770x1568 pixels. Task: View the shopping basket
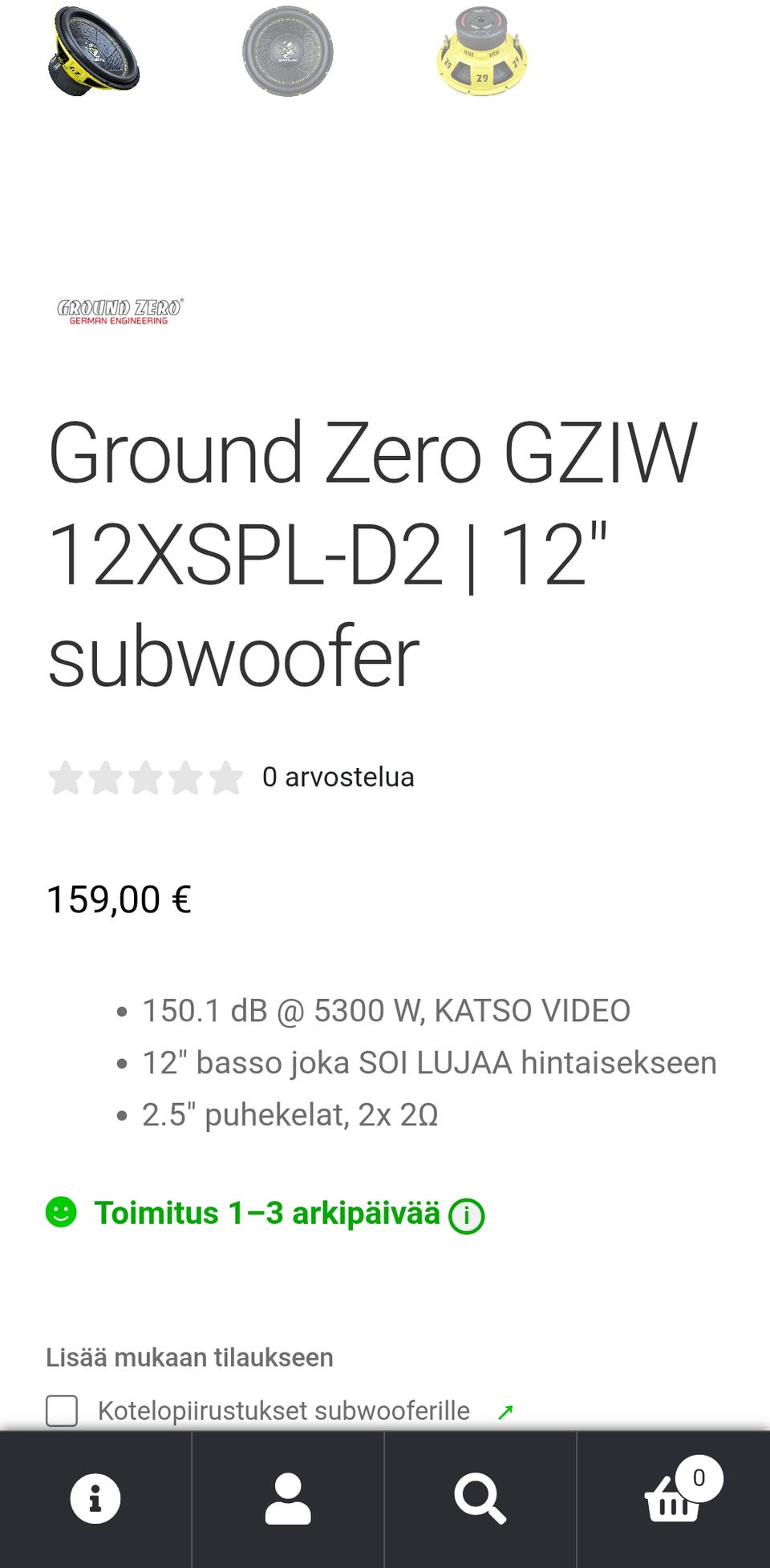pos(674,1498)
